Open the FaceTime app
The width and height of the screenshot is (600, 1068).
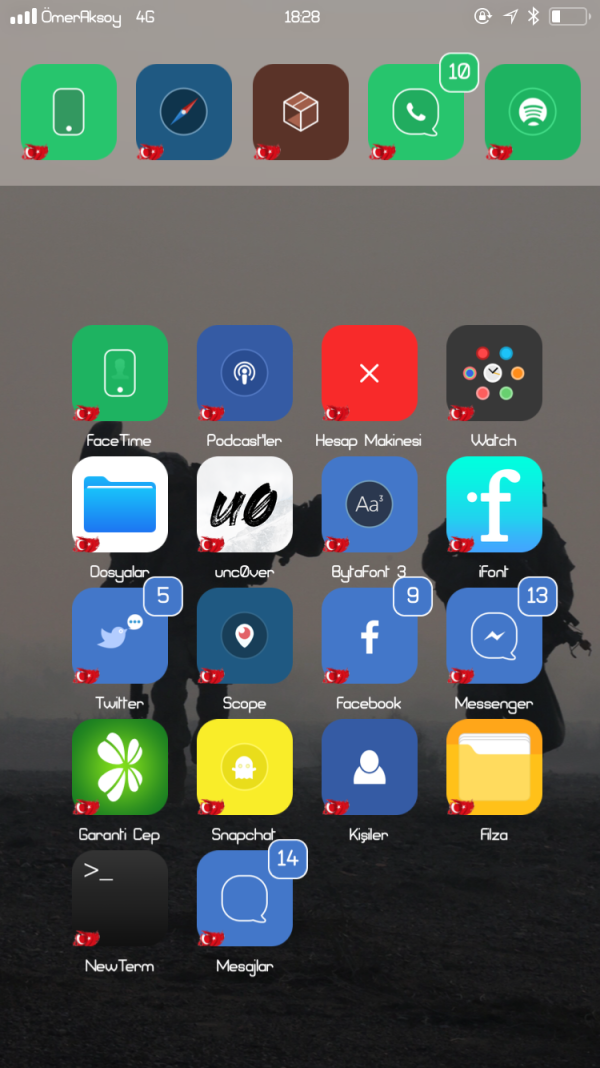tap(120, 373)
